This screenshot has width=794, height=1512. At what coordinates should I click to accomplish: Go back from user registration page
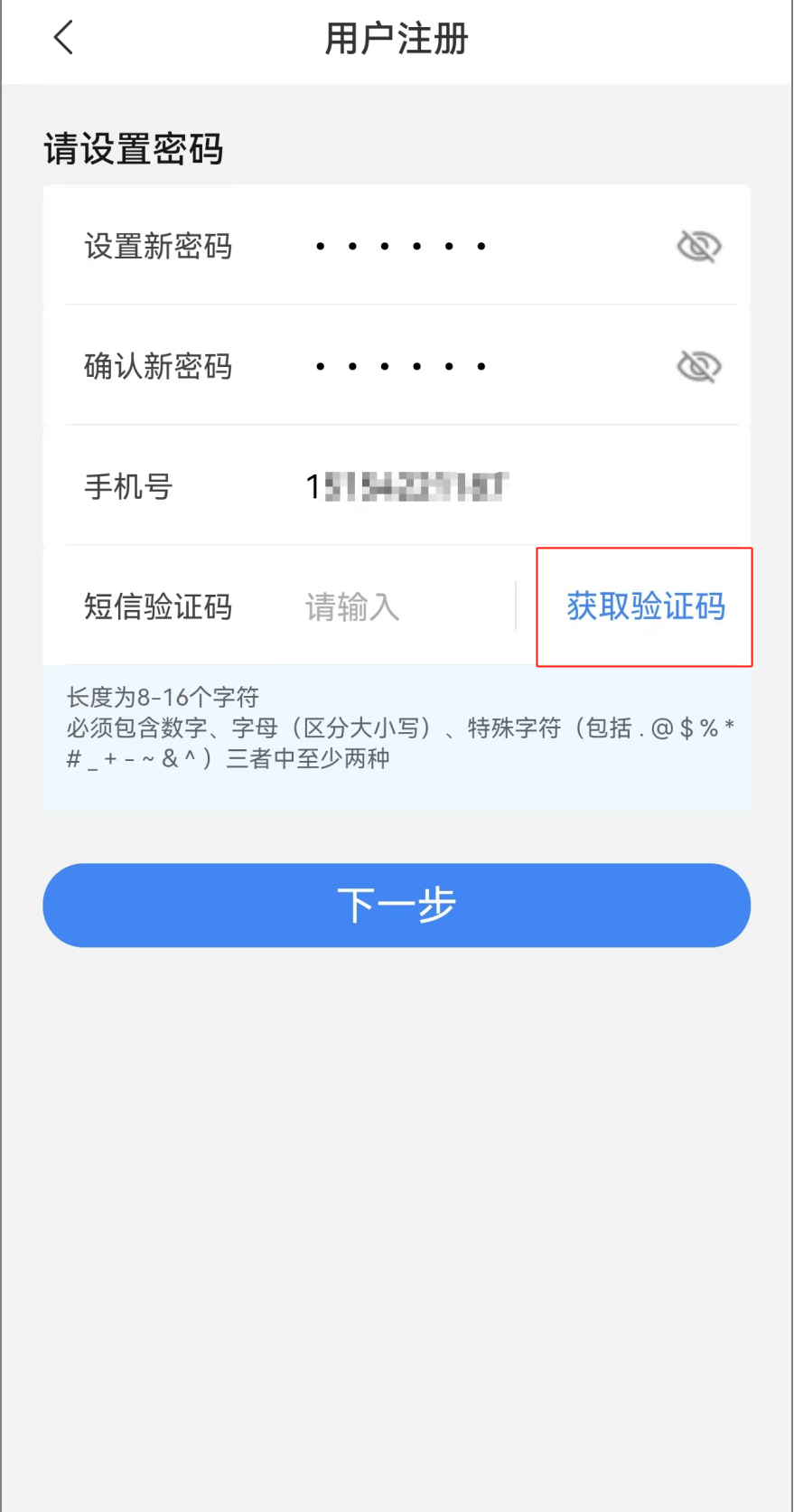(x=63, y=38)
